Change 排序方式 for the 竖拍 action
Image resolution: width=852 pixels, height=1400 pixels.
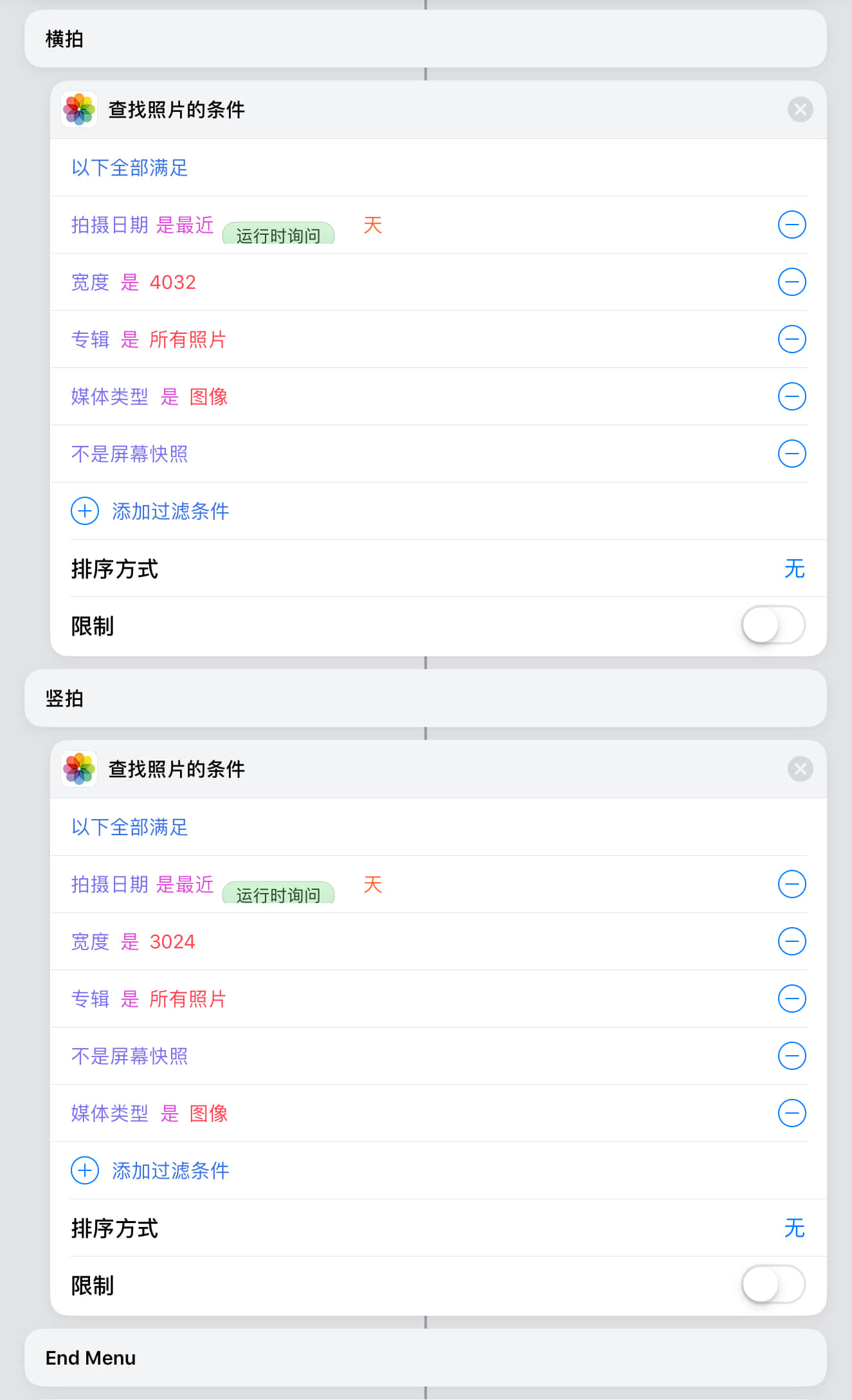point(794,1228)
